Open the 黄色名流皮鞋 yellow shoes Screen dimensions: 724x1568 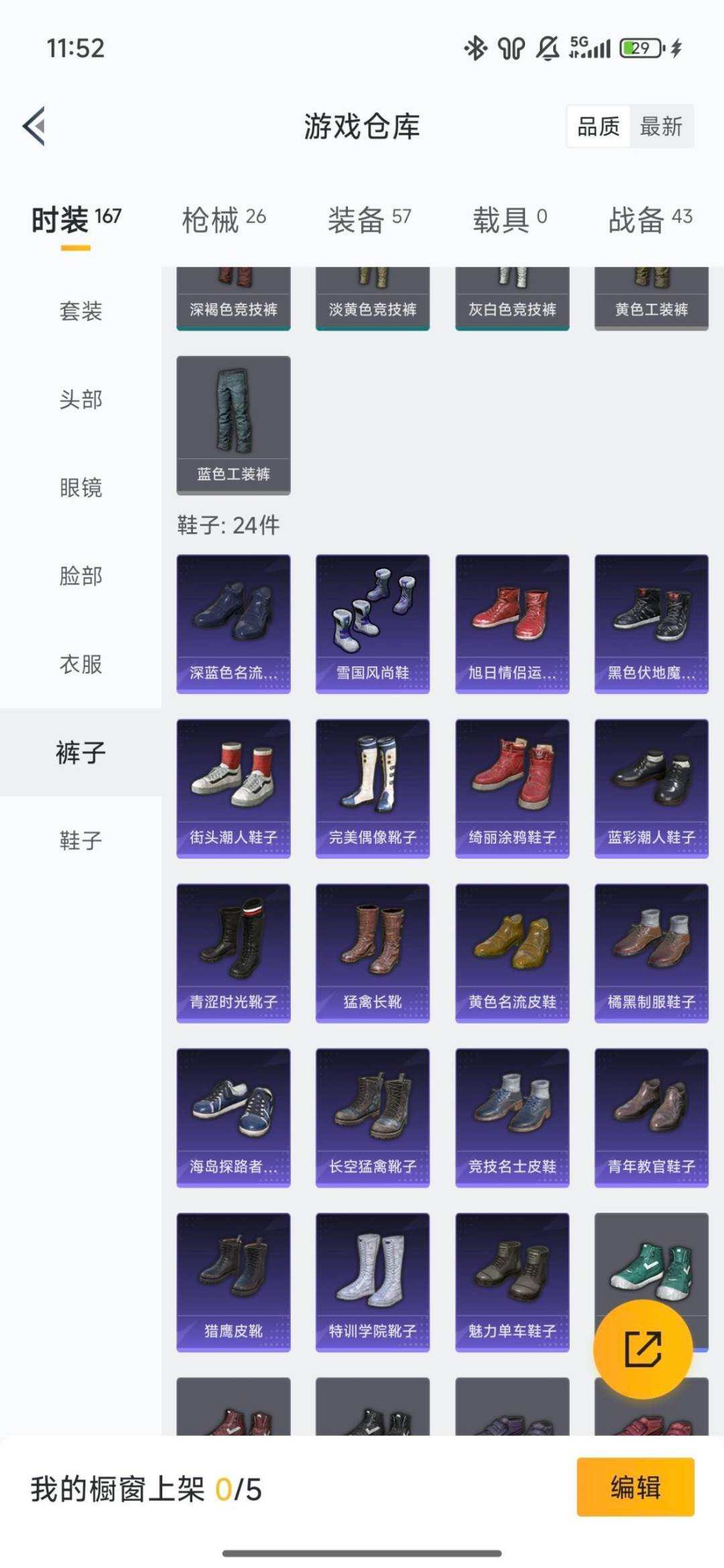(x=512, y=951)
